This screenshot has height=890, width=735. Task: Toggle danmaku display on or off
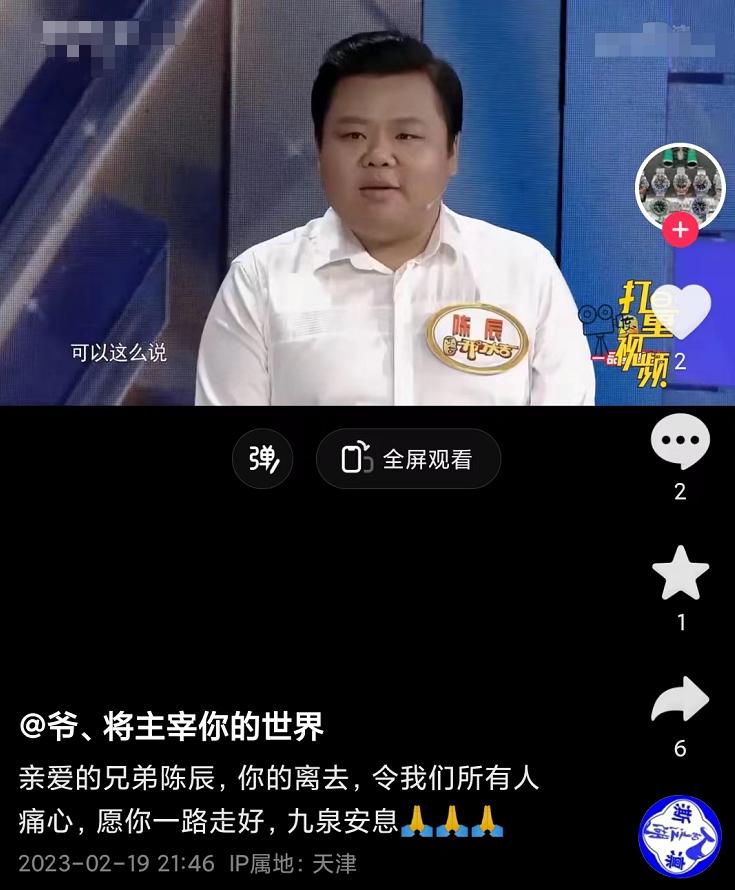pyautogui.click(x=262, y=458)
